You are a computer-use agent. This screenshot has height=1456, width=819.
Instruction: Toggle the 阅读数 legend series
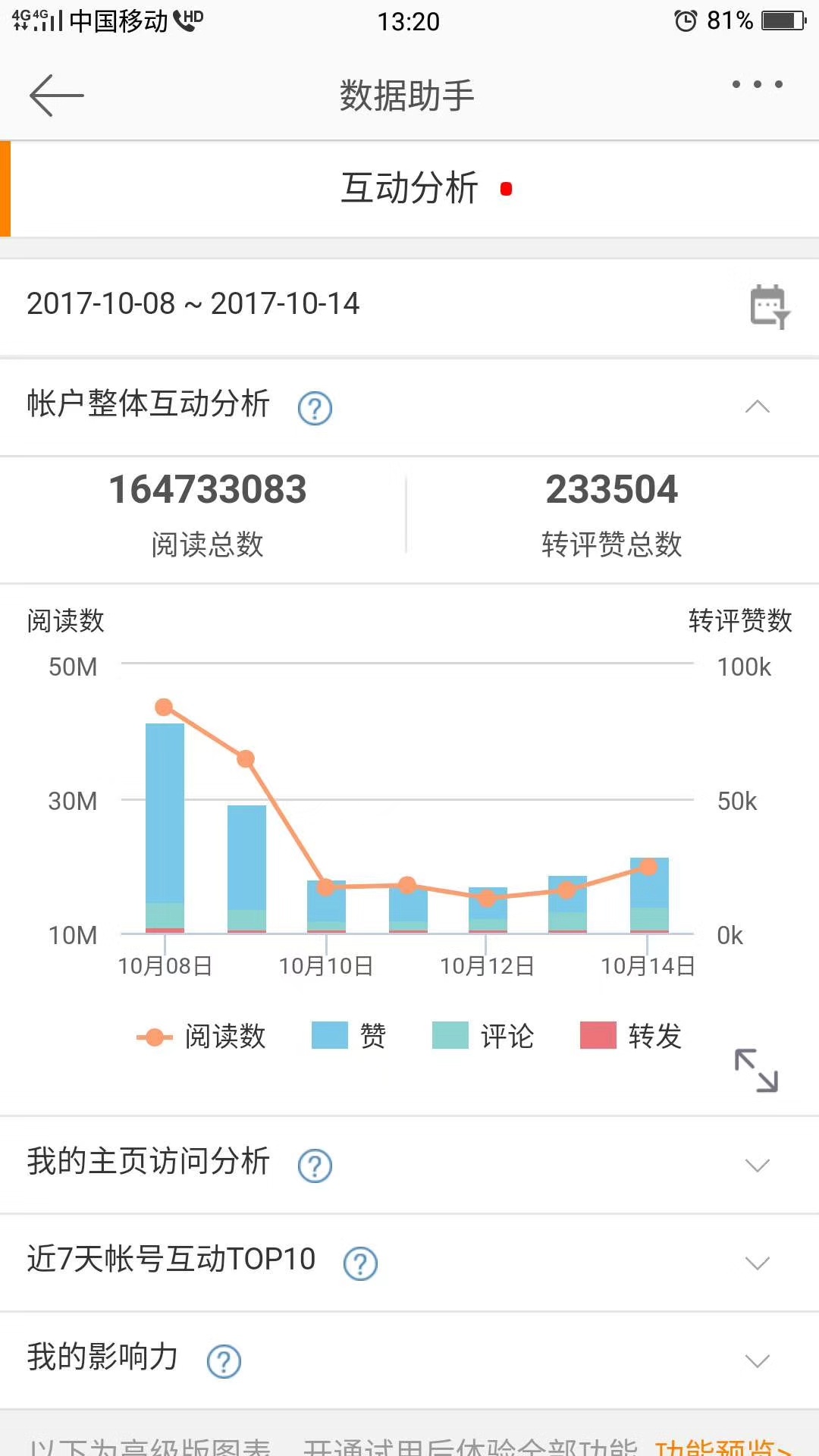202,1036
